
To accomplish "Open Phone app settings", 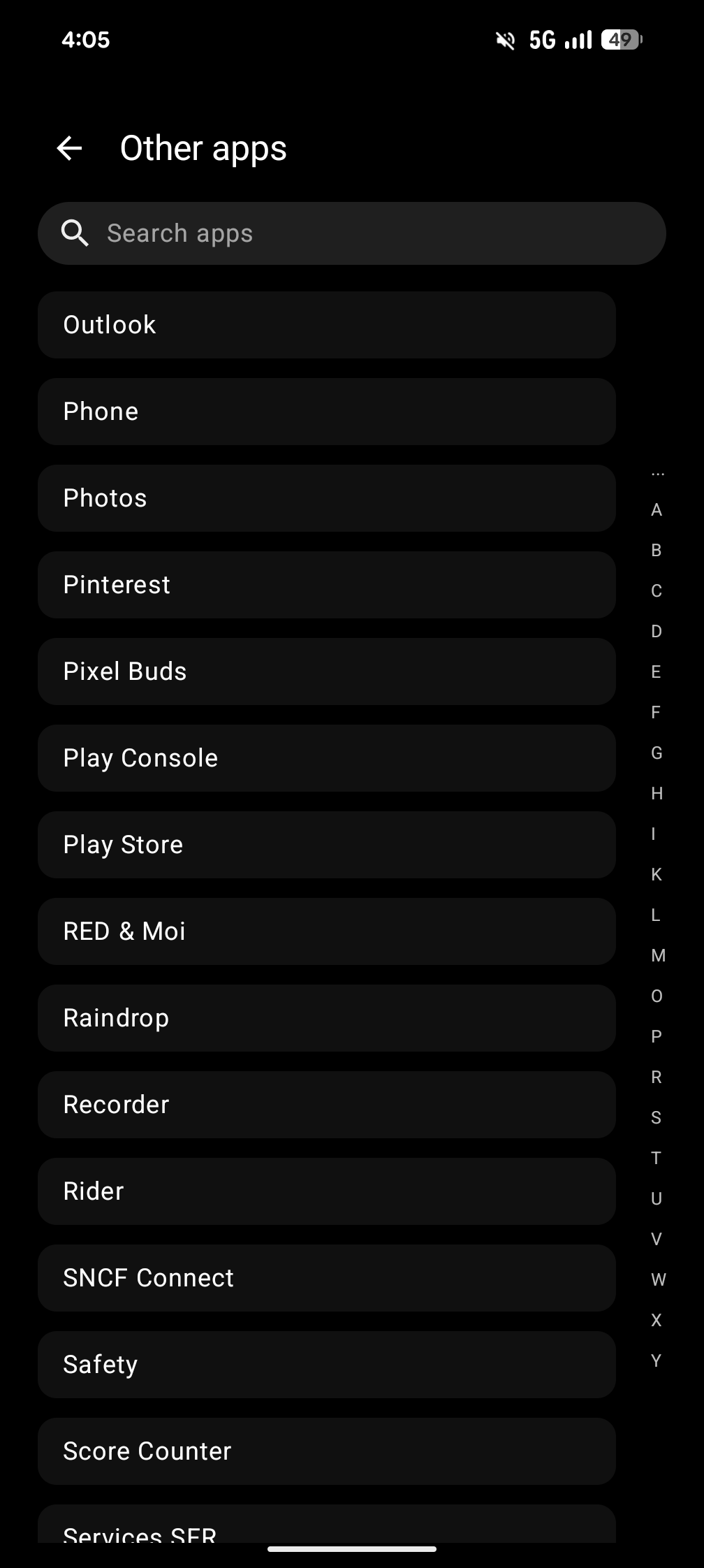I will pos(326,412).
